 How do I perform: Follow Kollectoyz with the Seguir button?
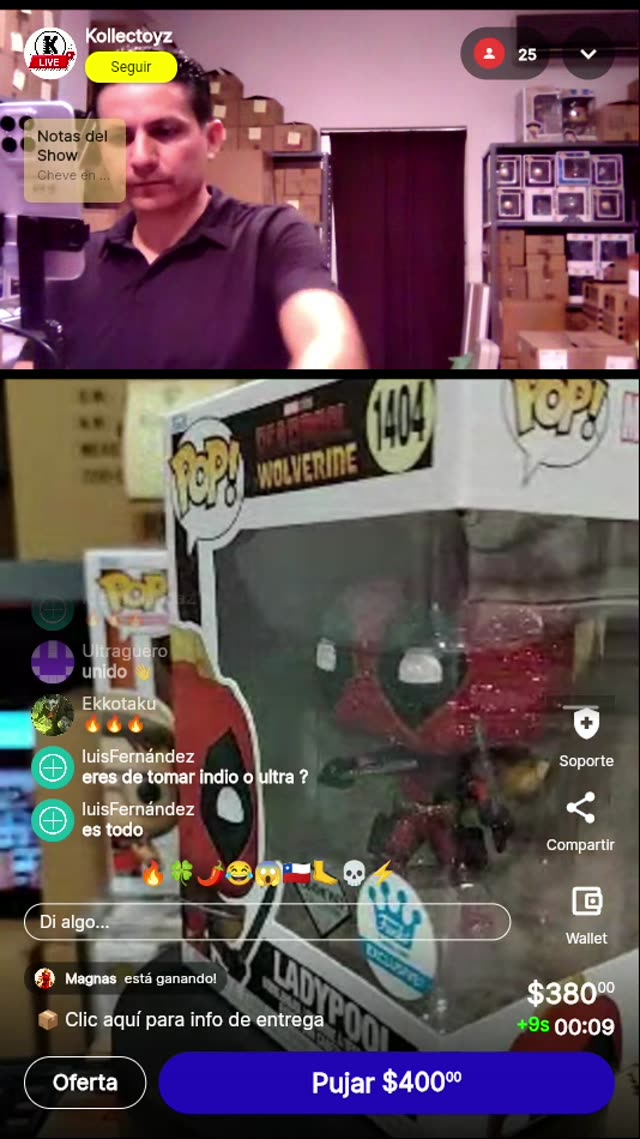131,67
